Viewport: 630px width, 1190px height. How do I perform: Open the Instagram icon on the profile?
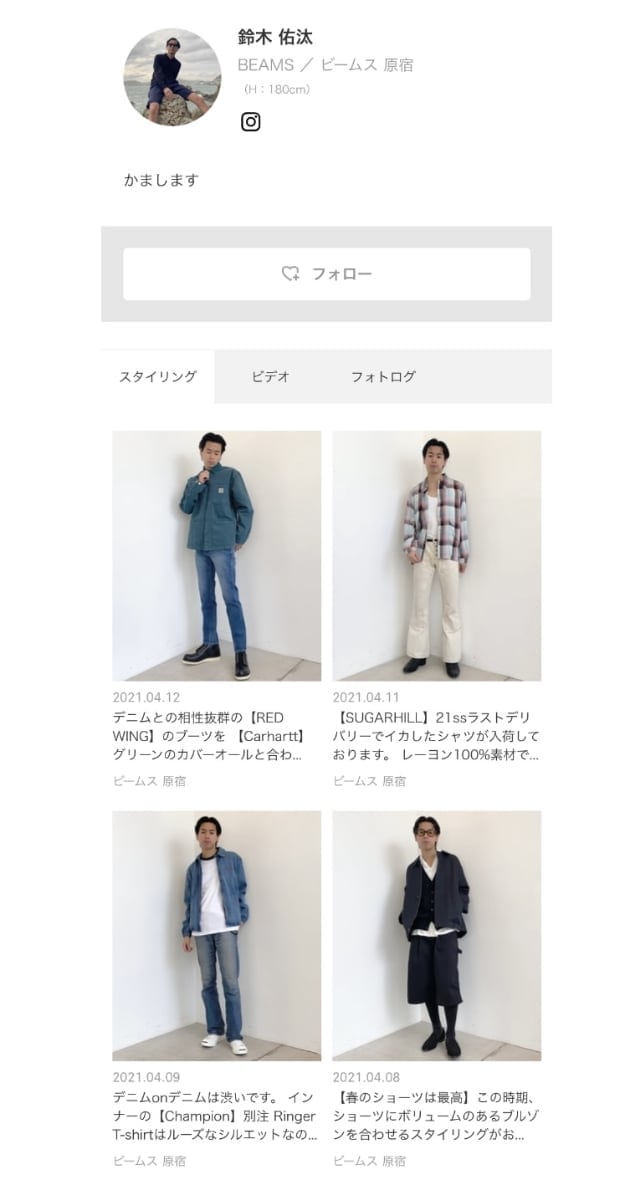[x=251, y=122]
